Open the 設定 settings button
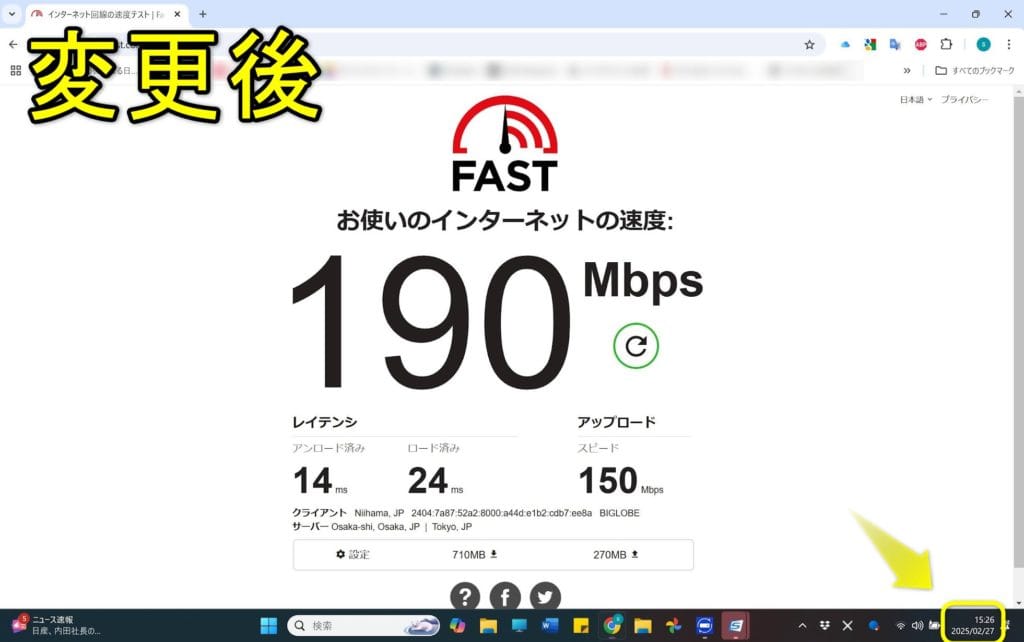The image size is (1024, 642). click(x=353, y=554)
